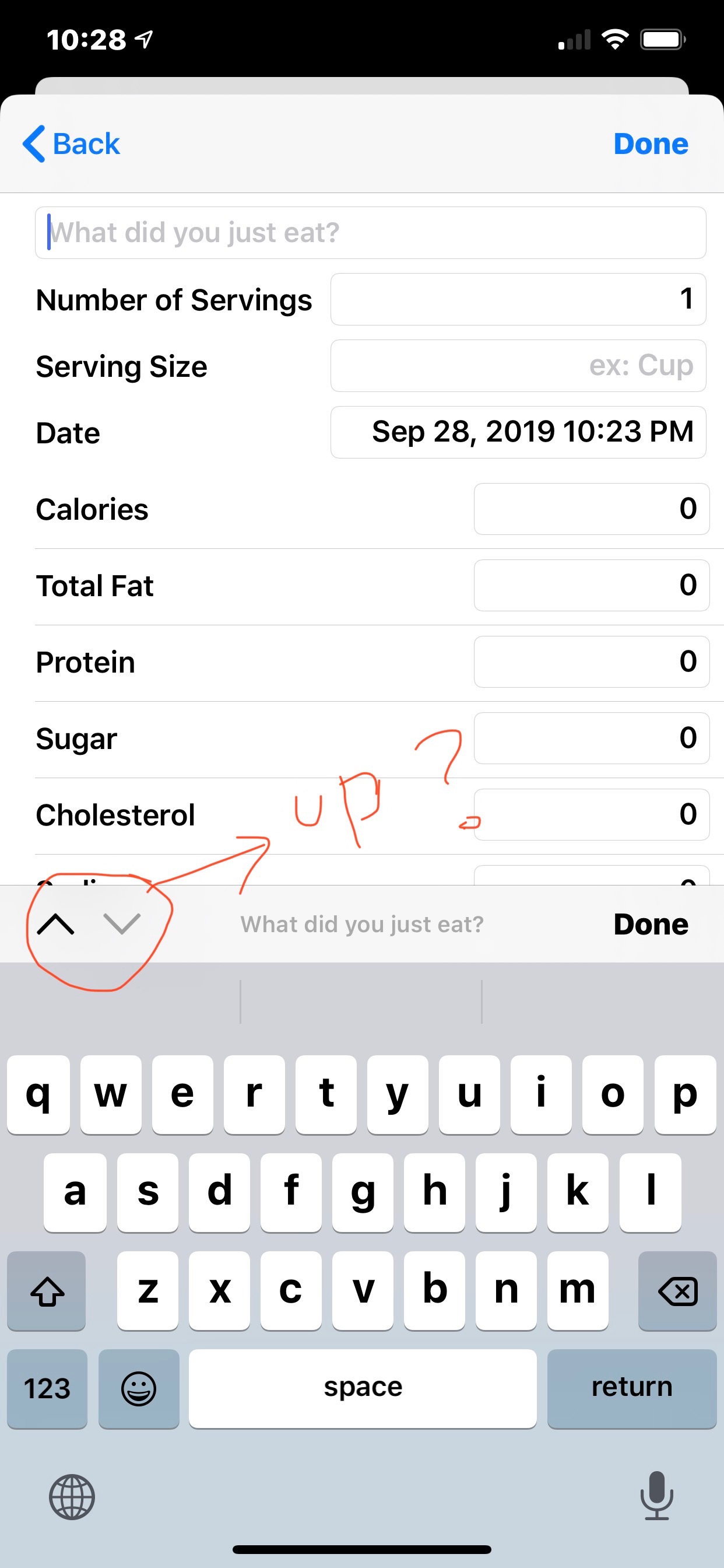
Task: Tap Back to return to previous screen
Action: click(x=71, y=143)
